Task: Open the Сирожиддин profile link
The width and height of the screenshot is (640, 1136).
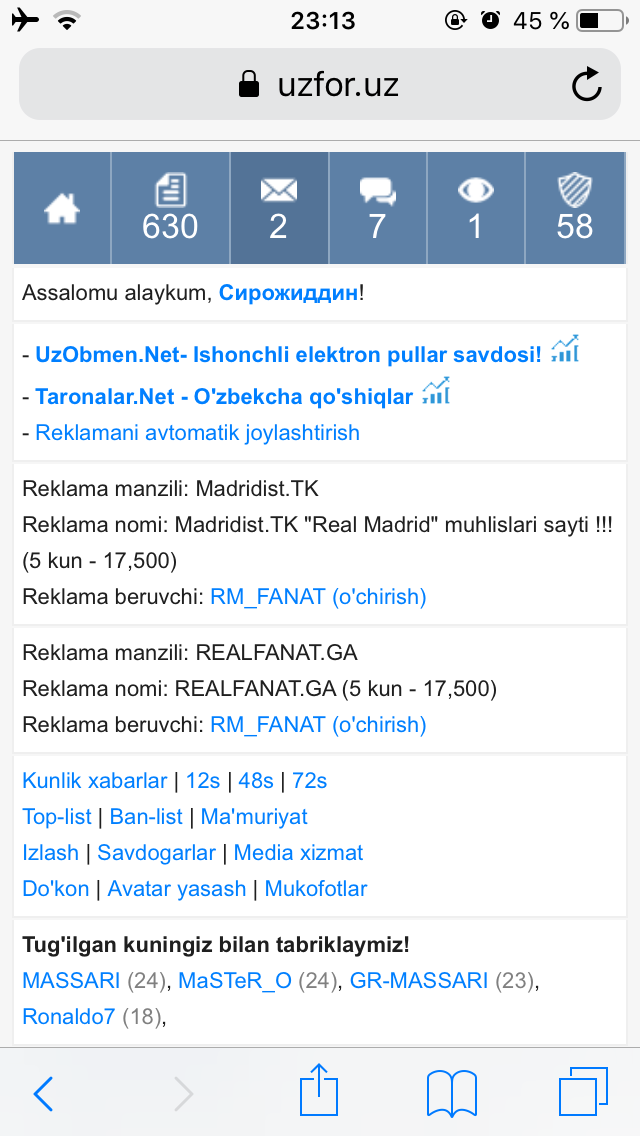Action: (288, 293)
